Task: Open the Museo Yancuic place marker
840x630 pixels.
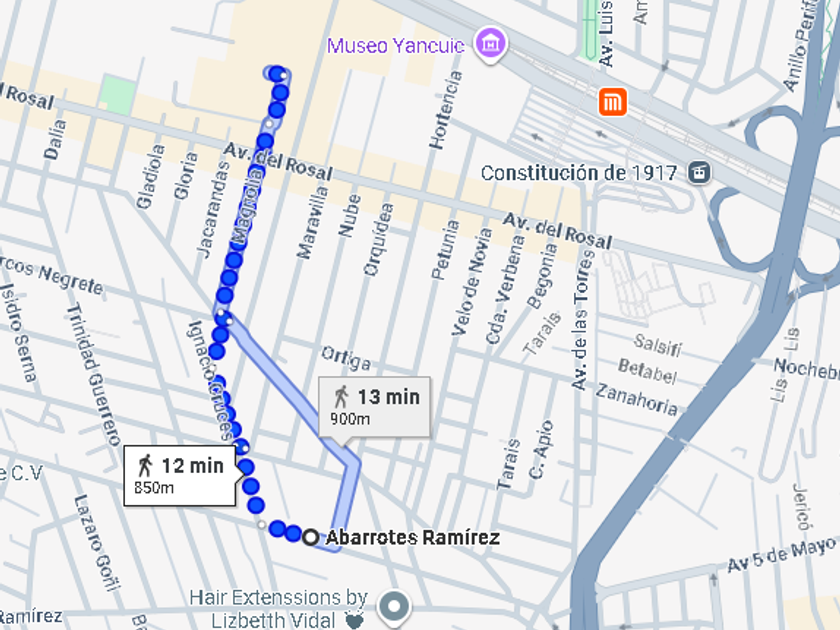Action: 491,45
